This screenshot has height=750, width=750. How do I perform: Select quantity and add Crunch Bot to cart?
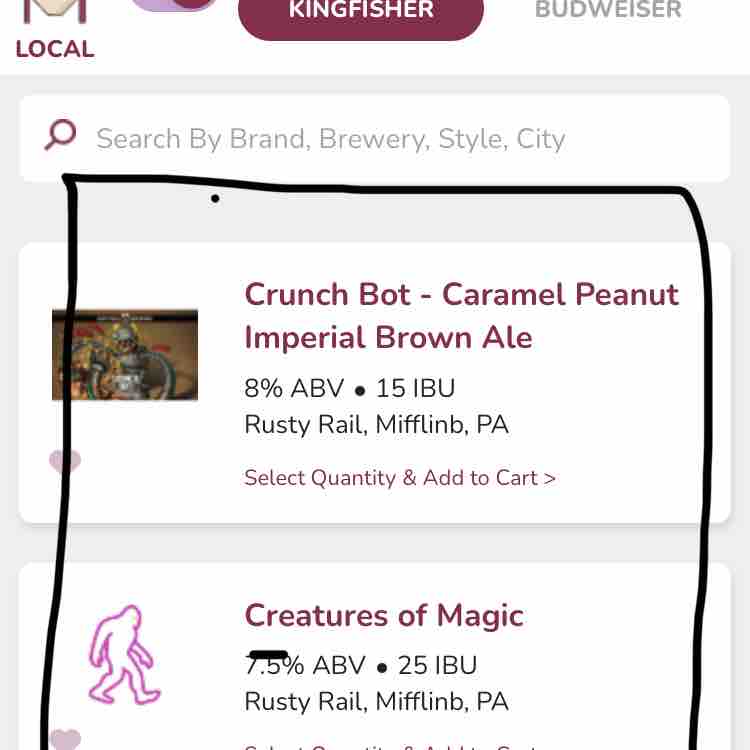400,478
